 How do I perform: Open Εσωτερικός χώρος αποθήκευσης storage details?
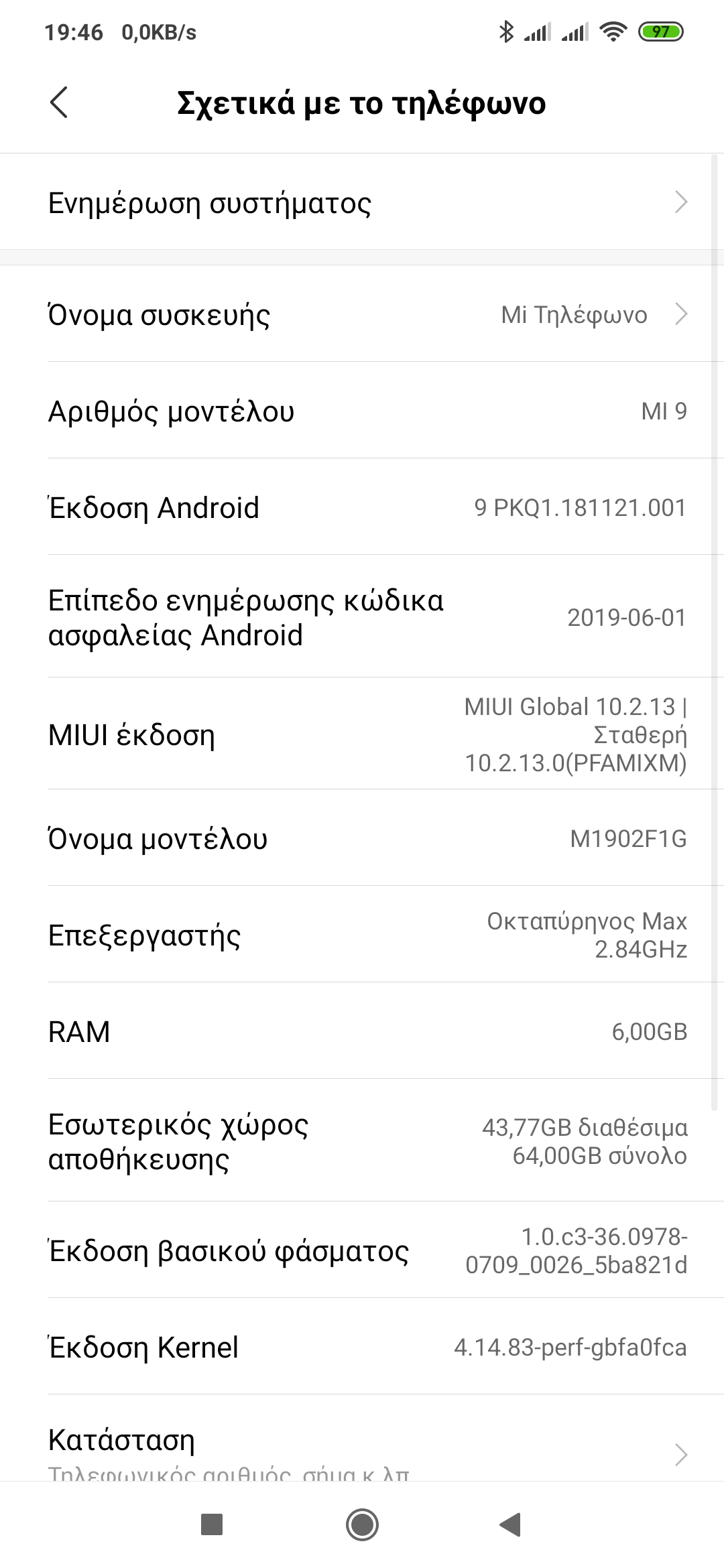(362, 1141)
